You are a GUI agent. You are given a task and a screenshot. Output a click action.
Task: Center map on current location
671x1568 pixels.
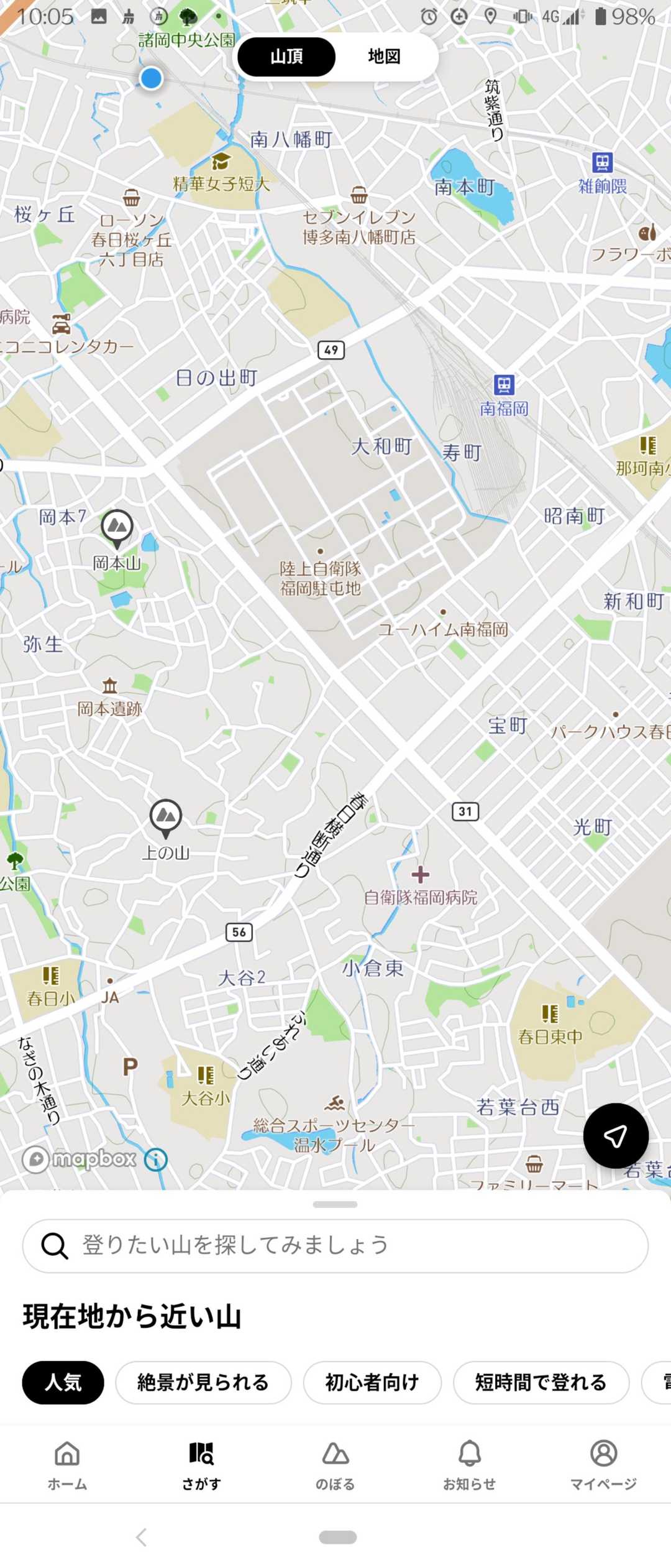click(x=615, y=1136)
